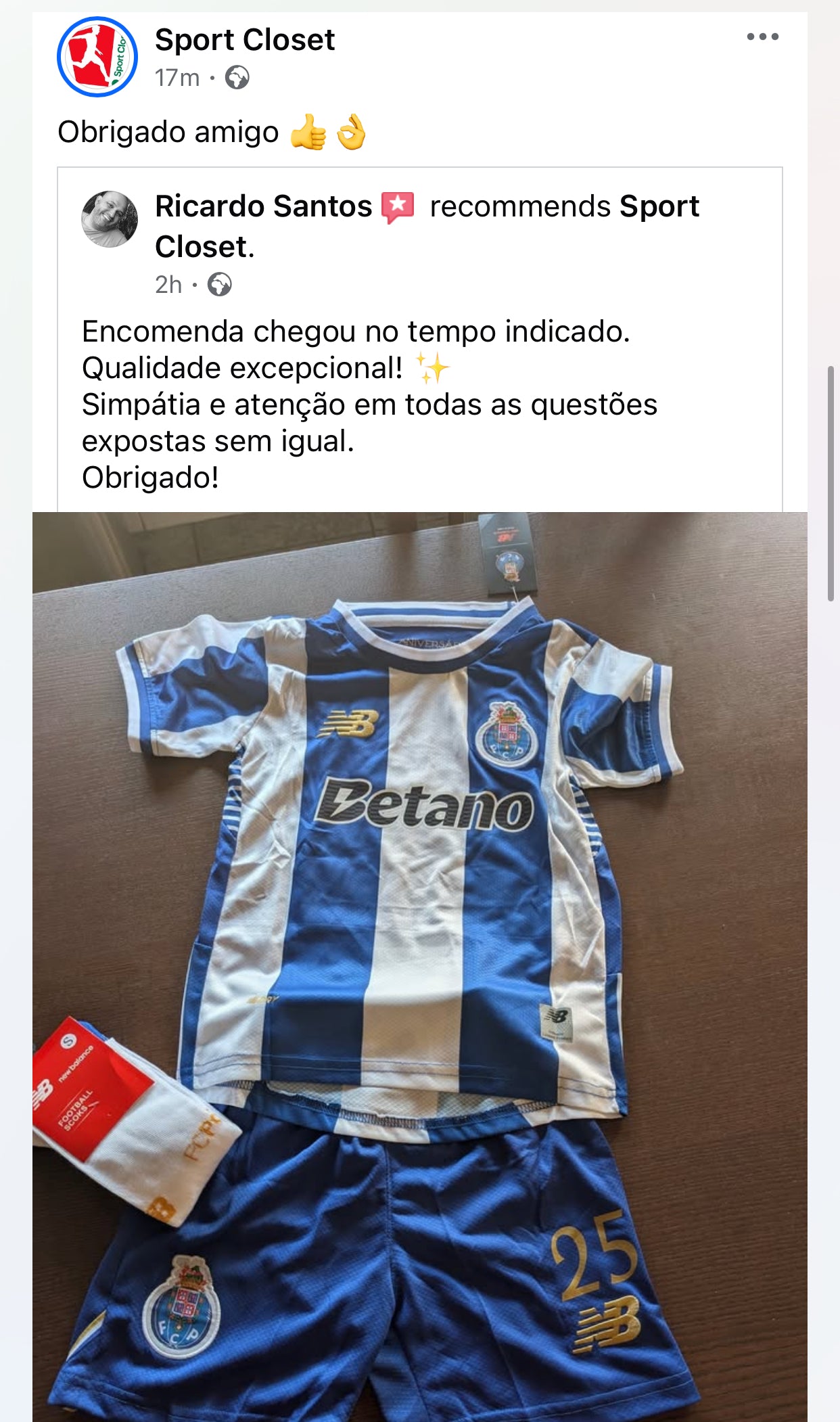Open the post's three-dot options menu
Viewport: 840px width, 1422px height.
click(762, 37)
